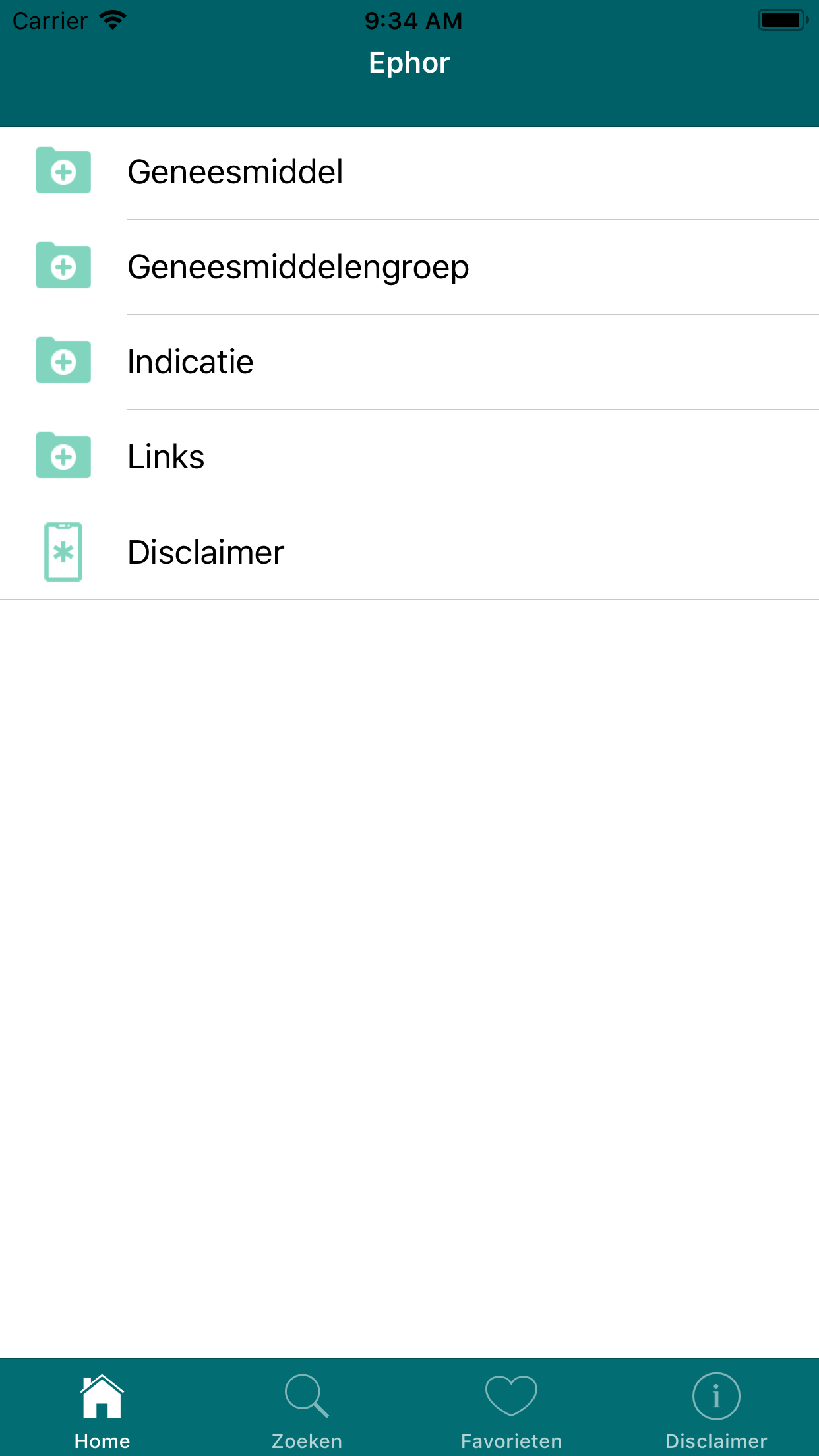Open the Geneesmiddelengroep list entry
This screenshot has width=819, height=1456.
(x=298, y=266)
